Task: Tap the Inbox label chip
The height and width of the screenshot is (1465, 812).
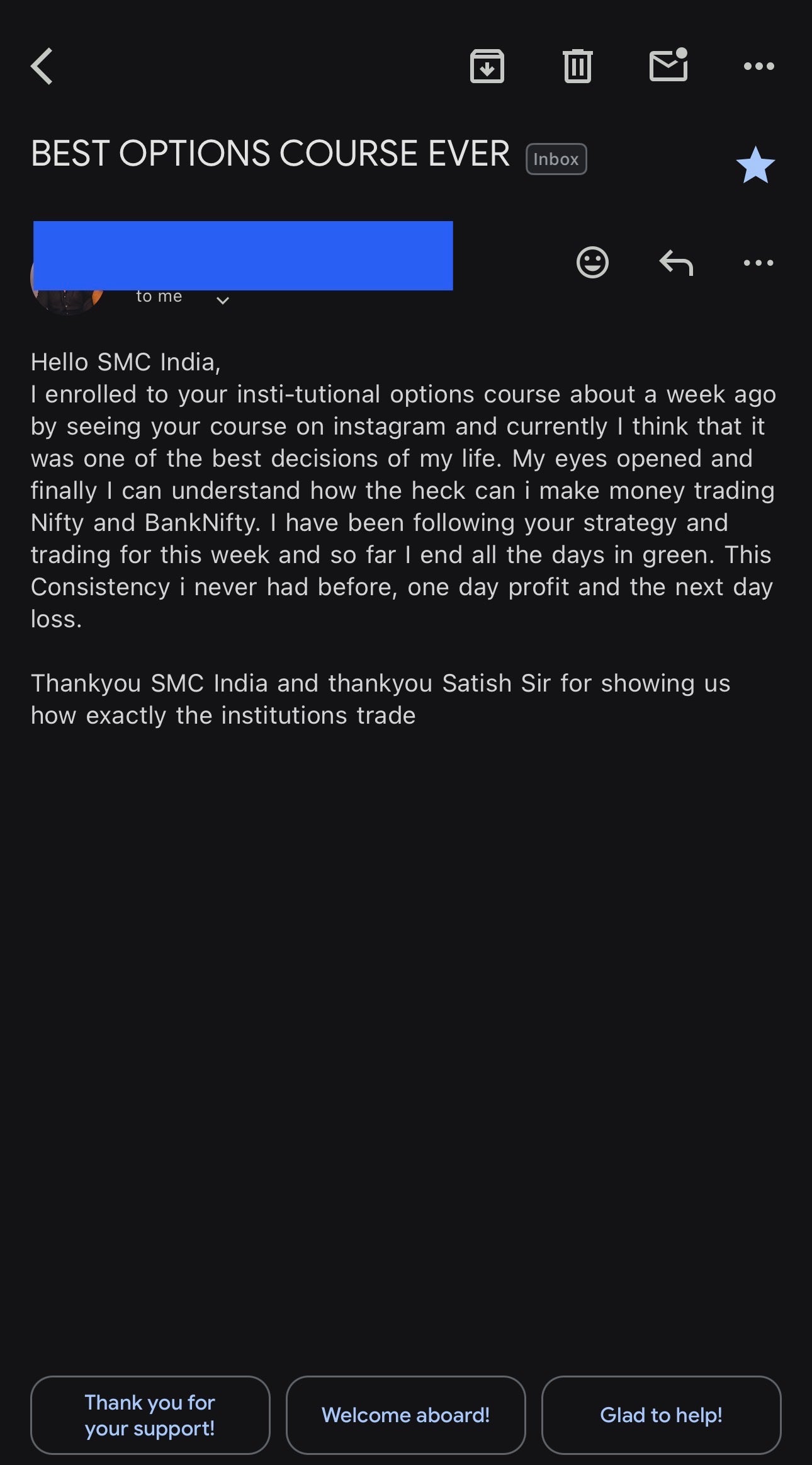Action: (556, 159)
